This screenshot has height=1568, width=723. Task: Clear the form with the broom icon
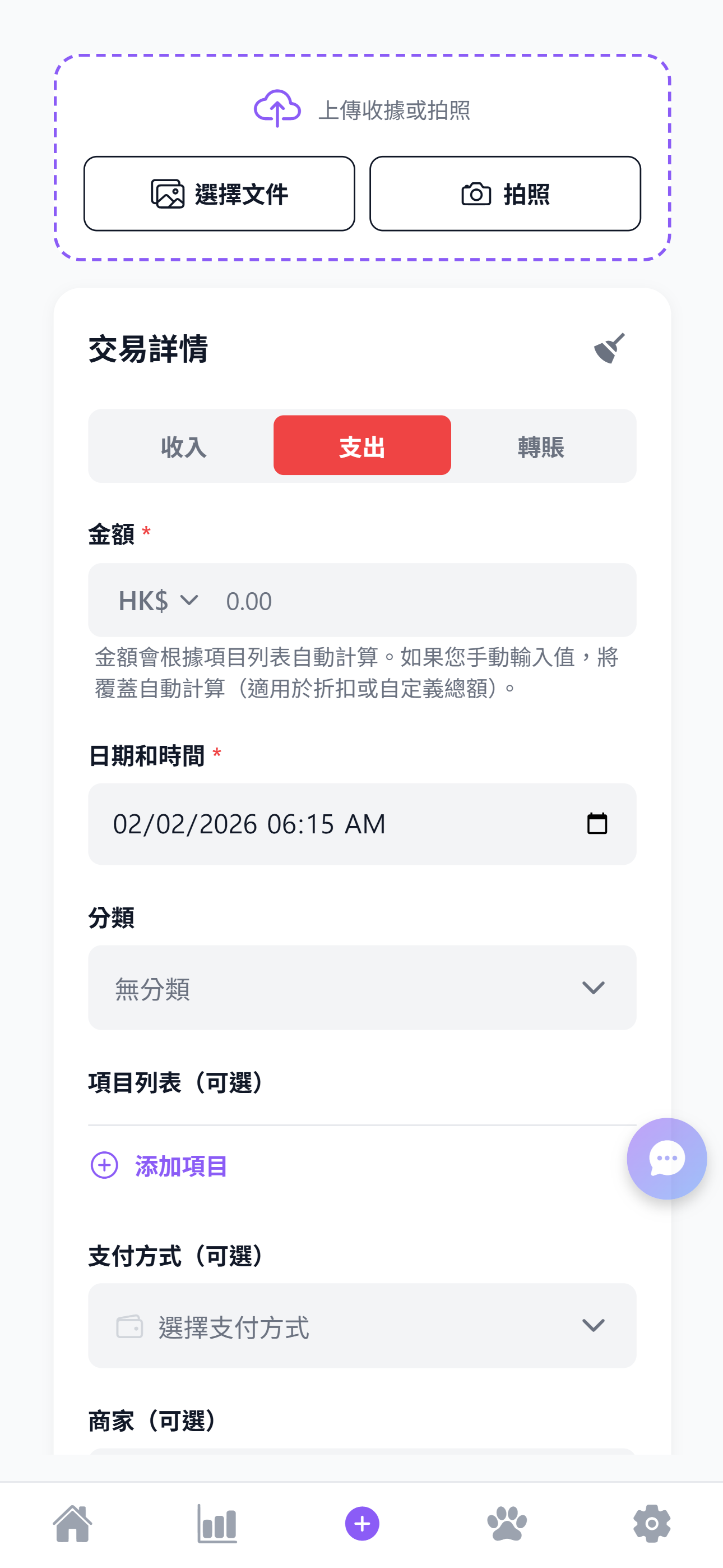coord(609,348)
